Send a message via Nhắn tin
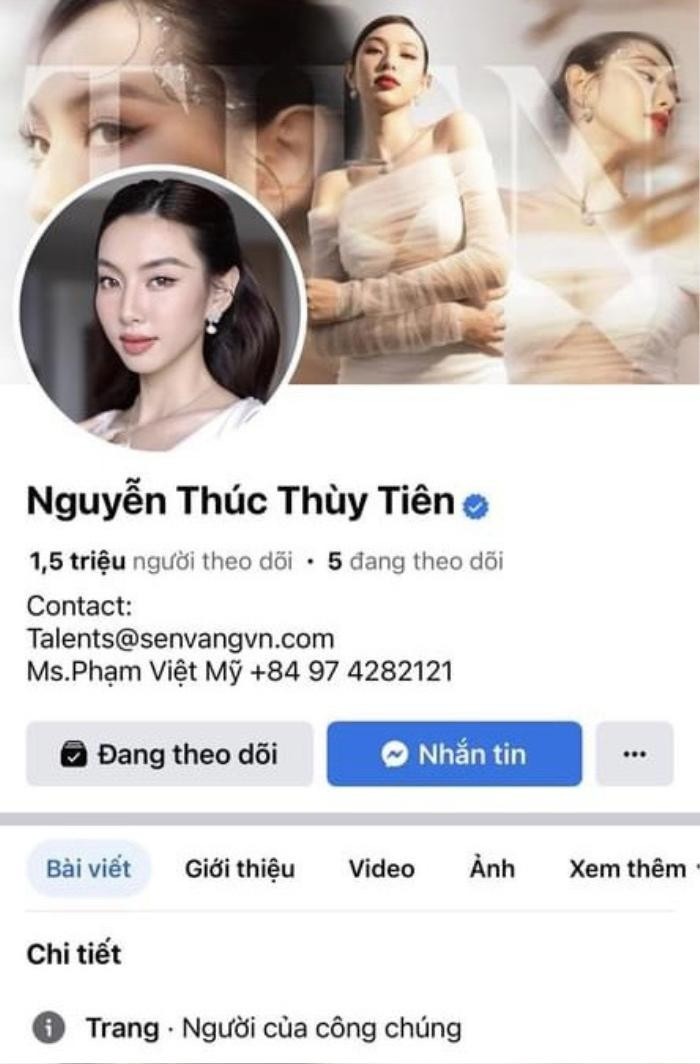Screen dimensions: 700x1064 coord(454,754)
